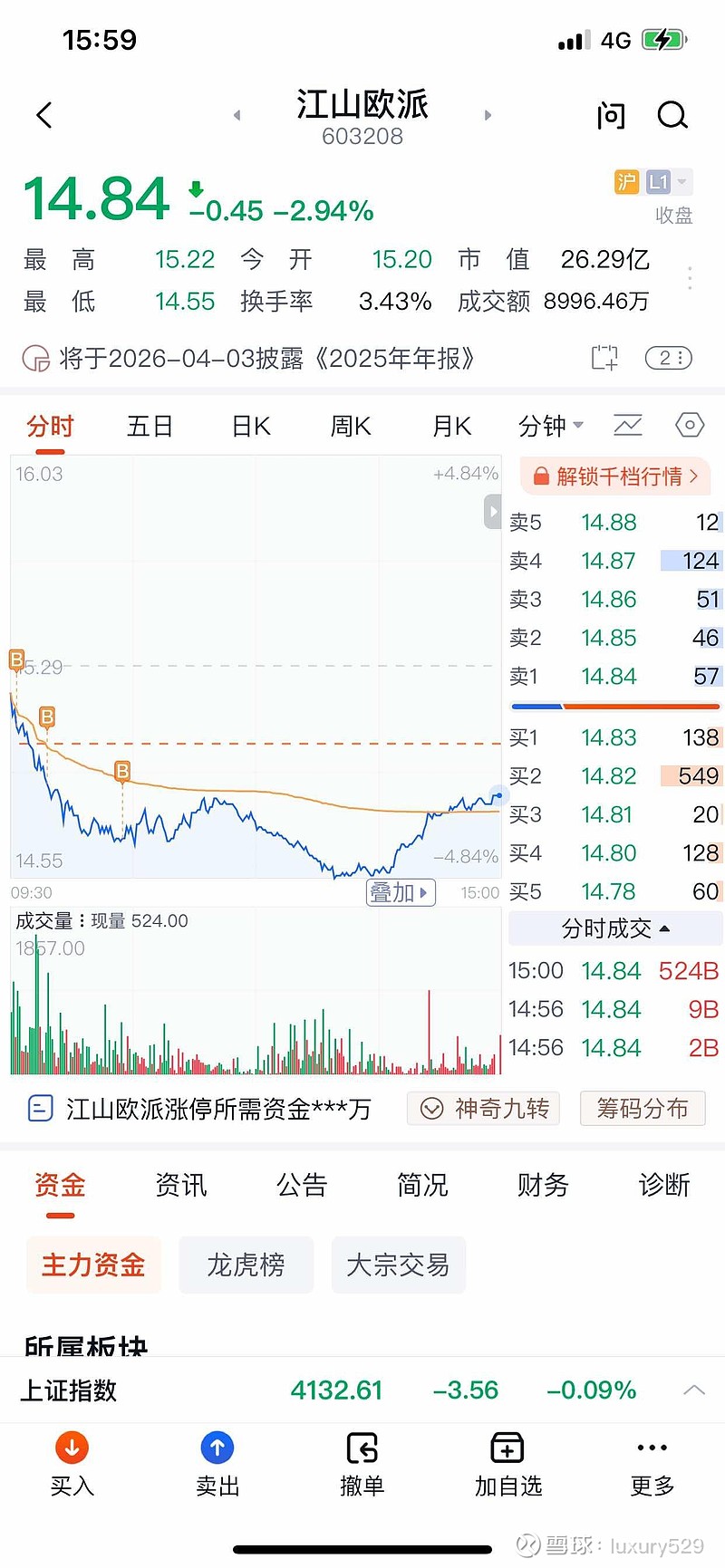
Task: Select the 周K chart tab
Action: (351, 426)
